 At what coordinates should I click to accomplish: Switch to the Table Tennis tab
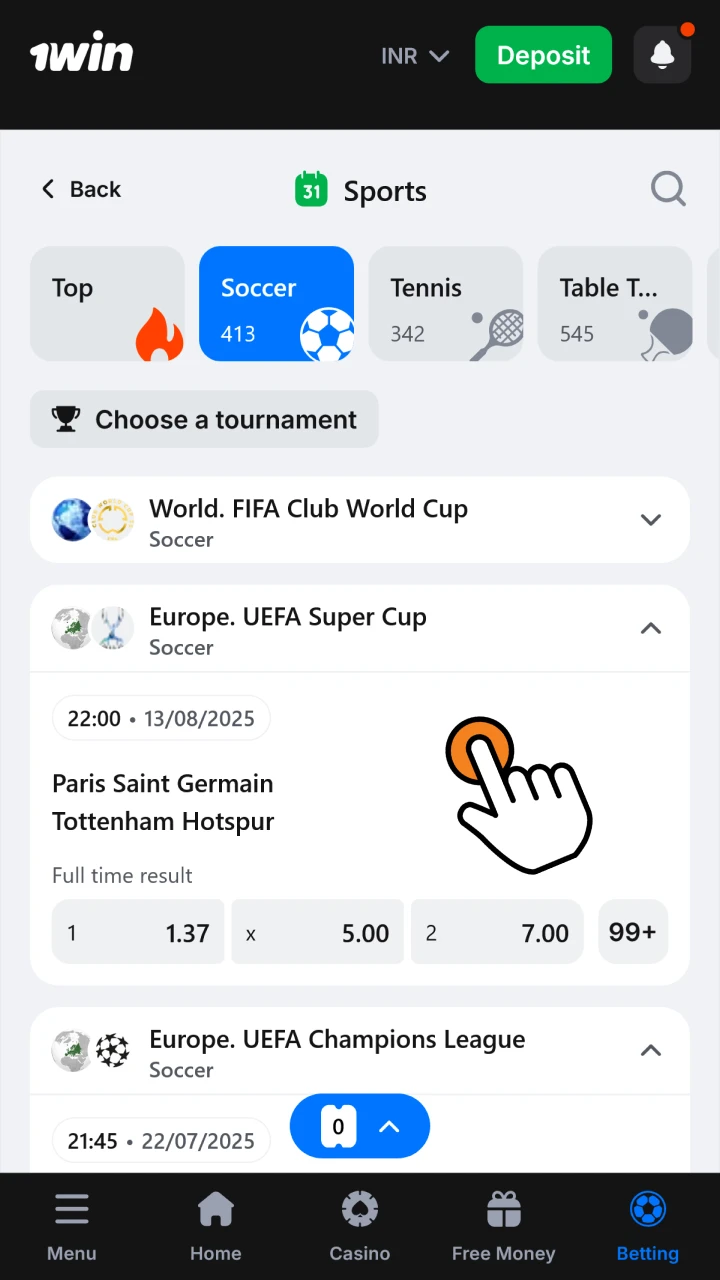pos(614,303)
